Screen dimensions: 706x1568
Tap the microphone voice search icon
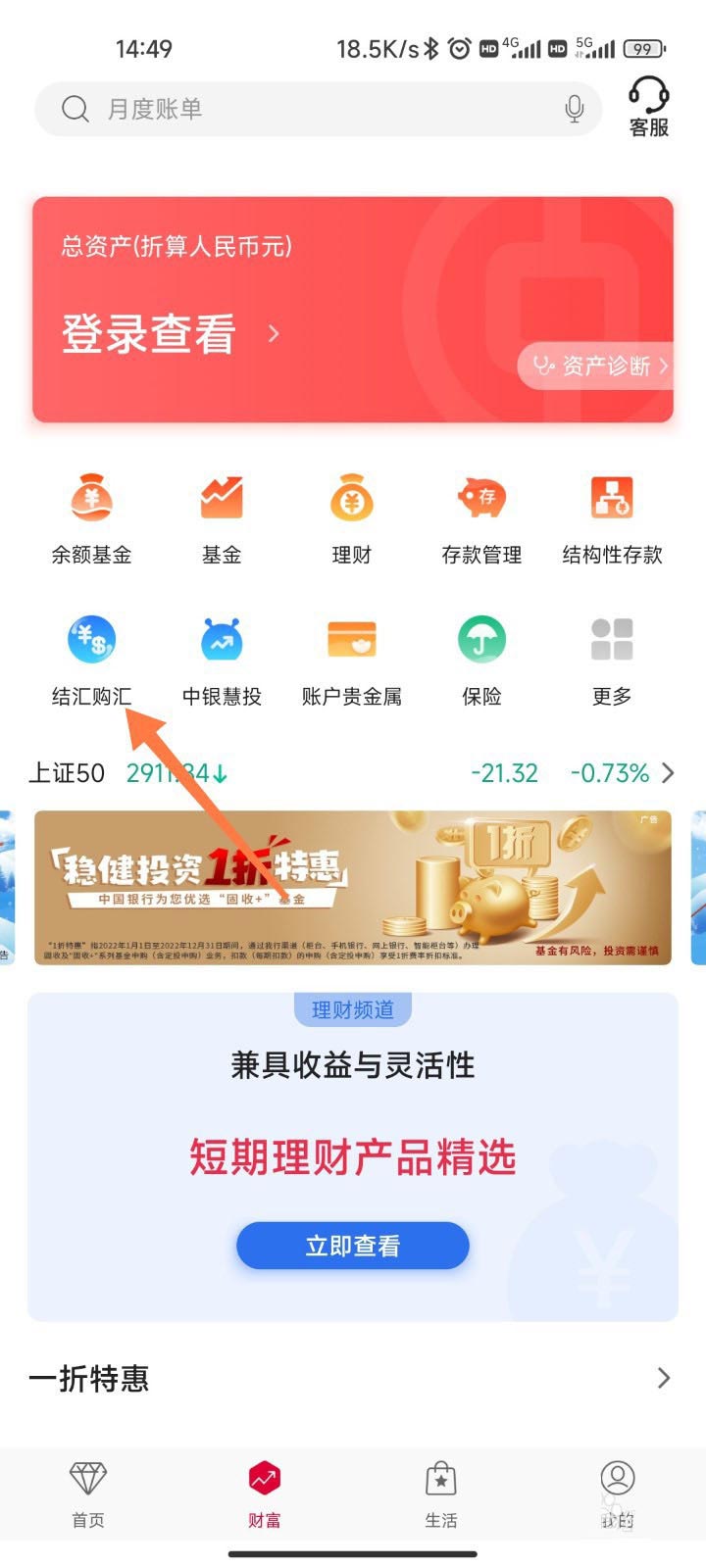(575, 109)
